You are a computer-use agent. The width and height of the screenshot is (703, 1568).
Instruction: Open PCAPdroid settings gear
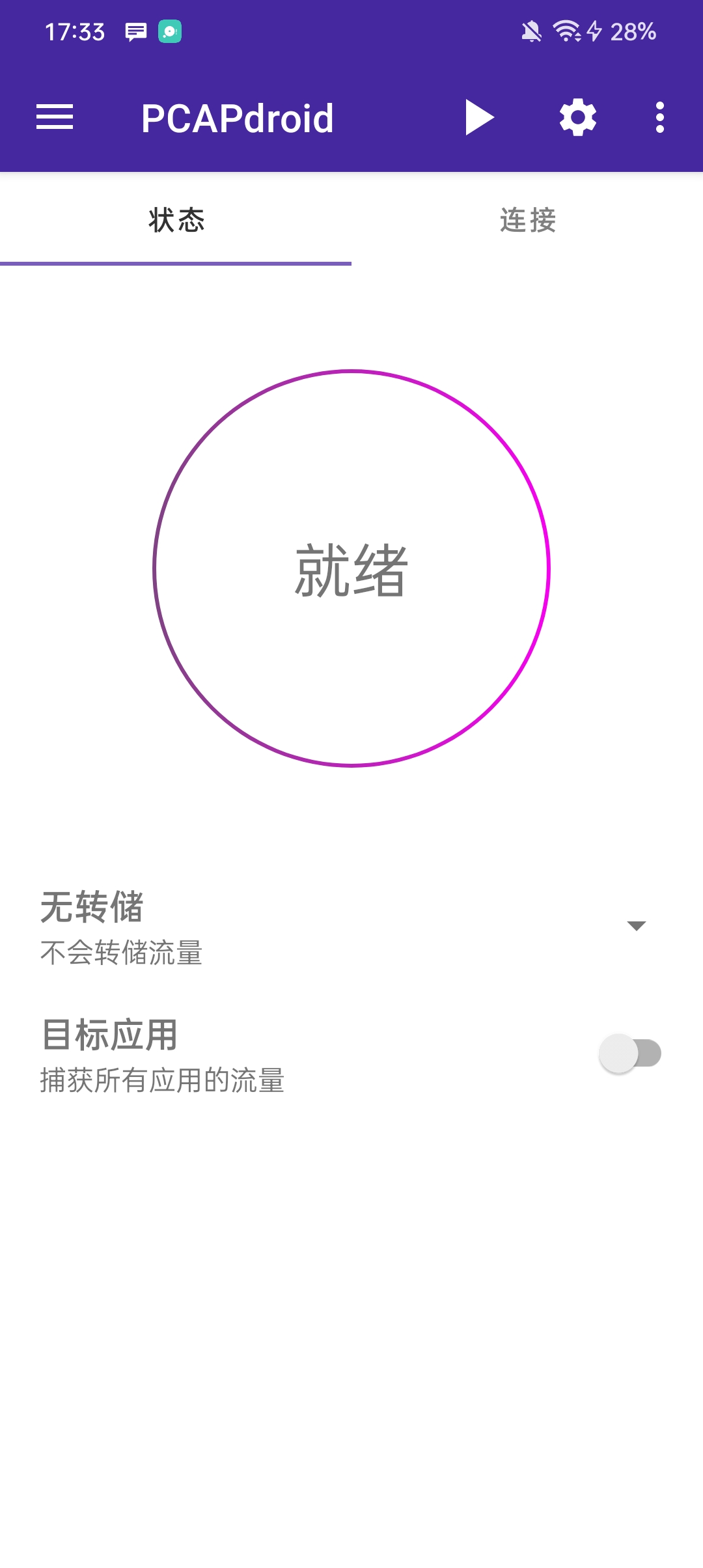[x=577, y=117]
